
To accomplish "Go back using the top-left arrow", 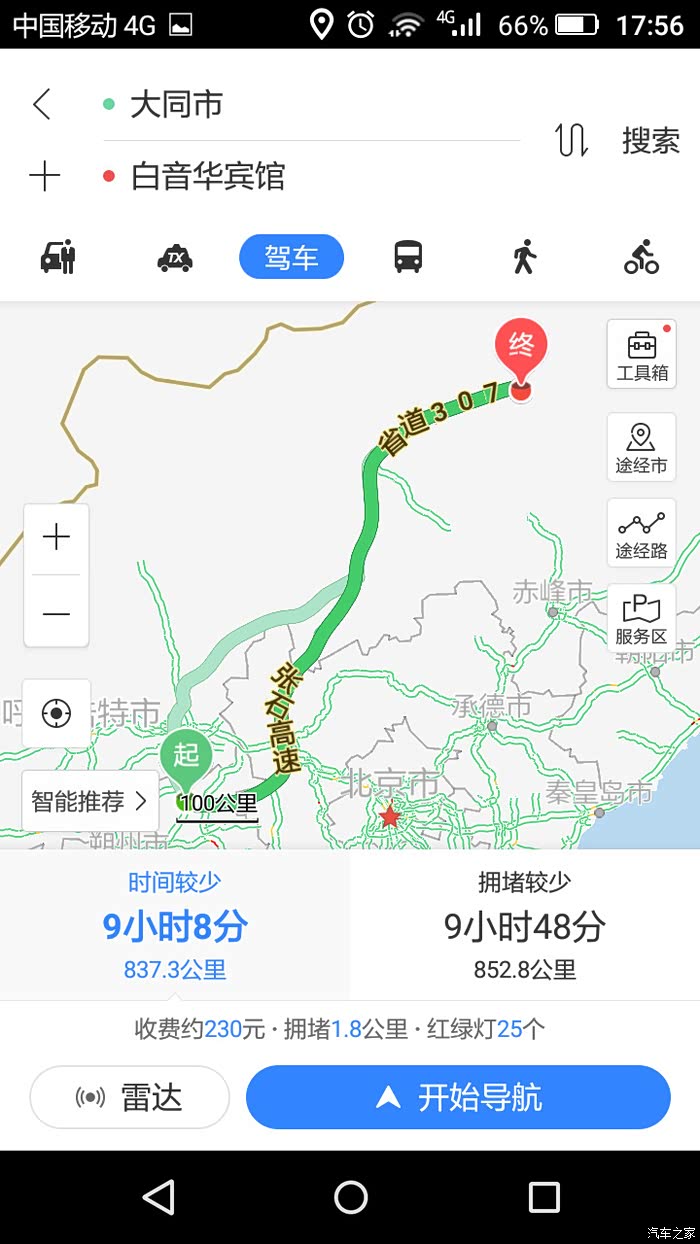I will (x=42, y=104).
